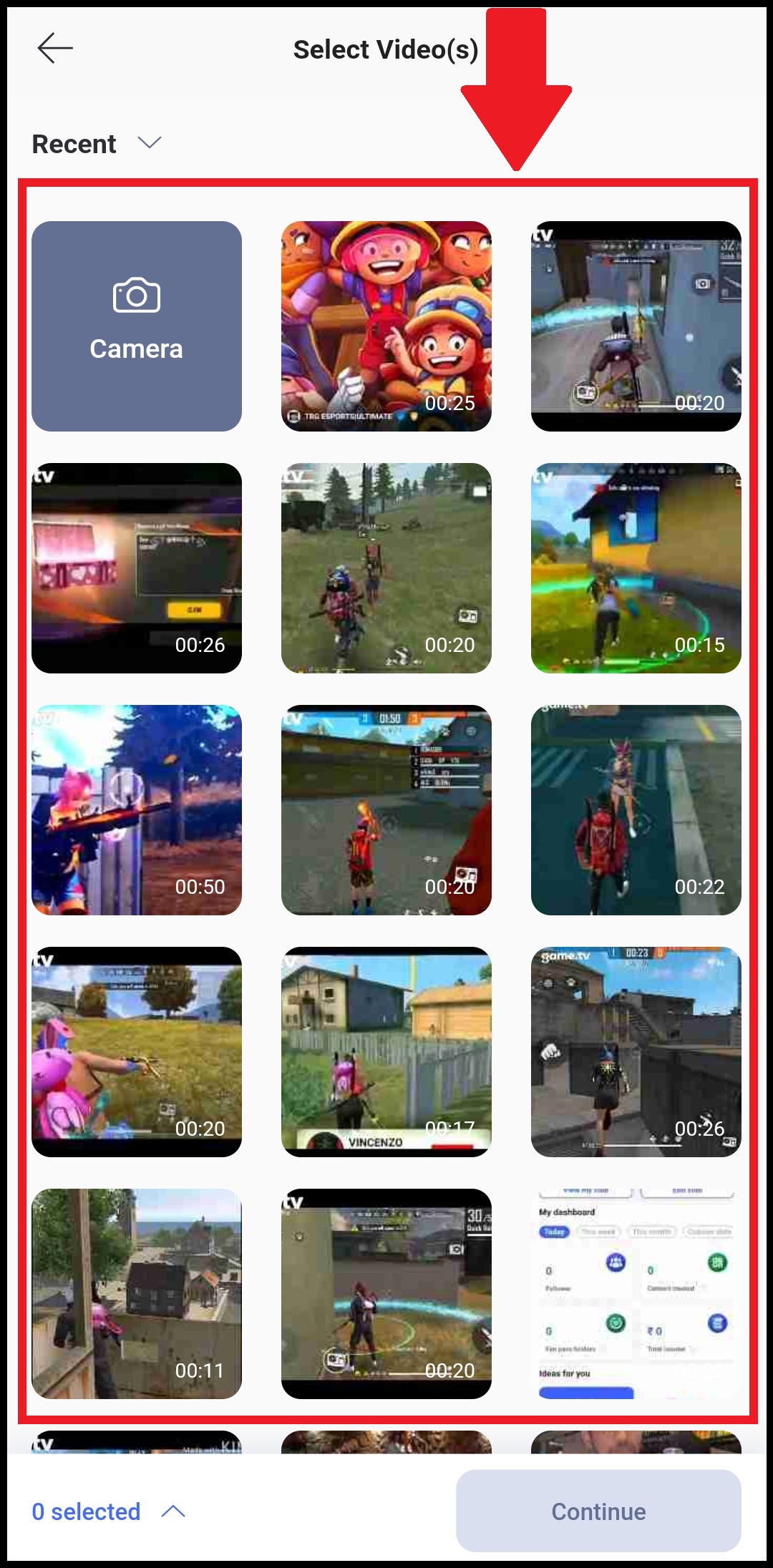Open the Recent album dropdown
Image resolution: width=773 pixels, height=1568 pixels.
[x=97, y=144]
